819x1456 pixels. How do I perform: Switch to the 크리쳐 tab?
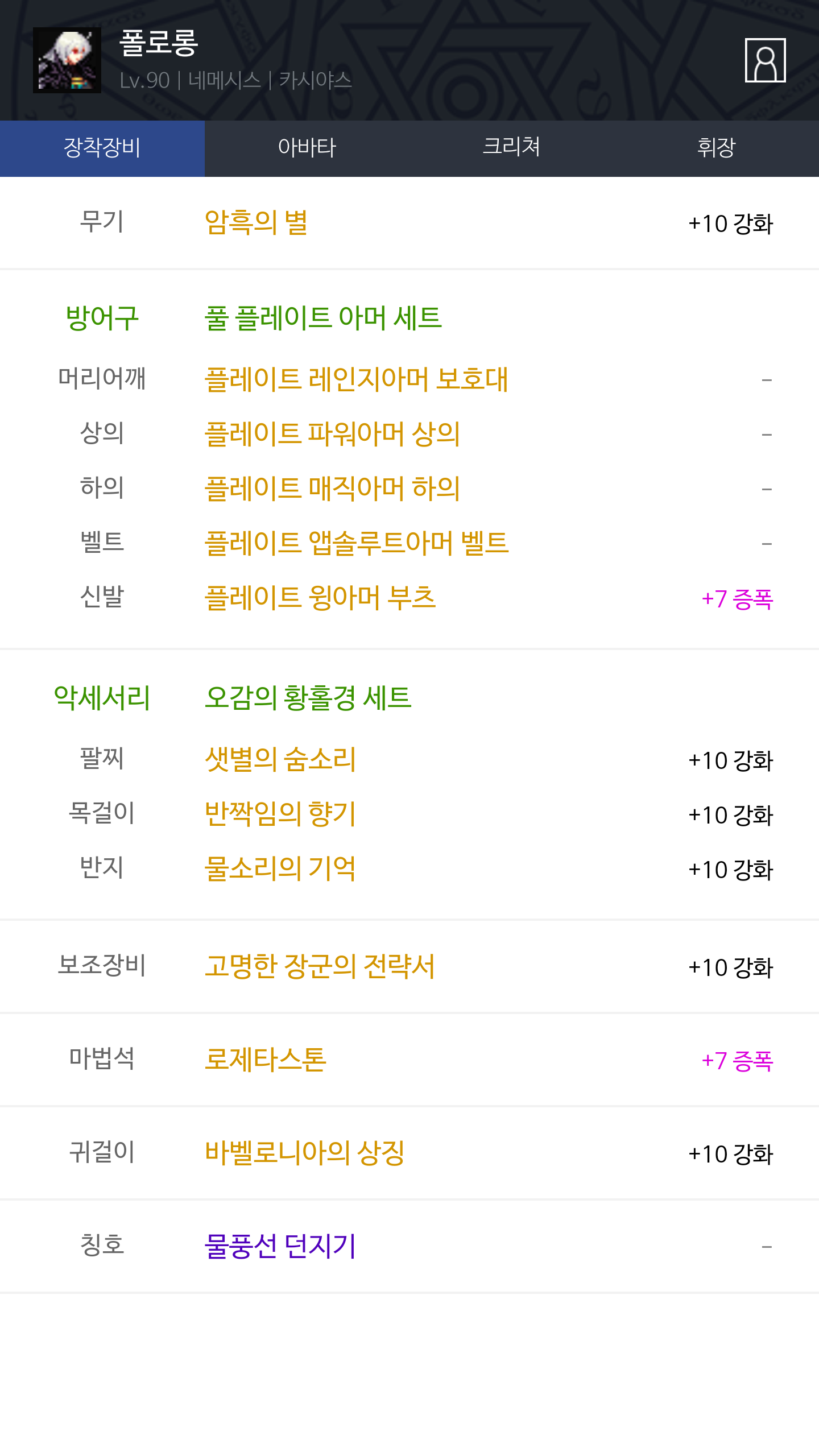click(x=512, y=148)
